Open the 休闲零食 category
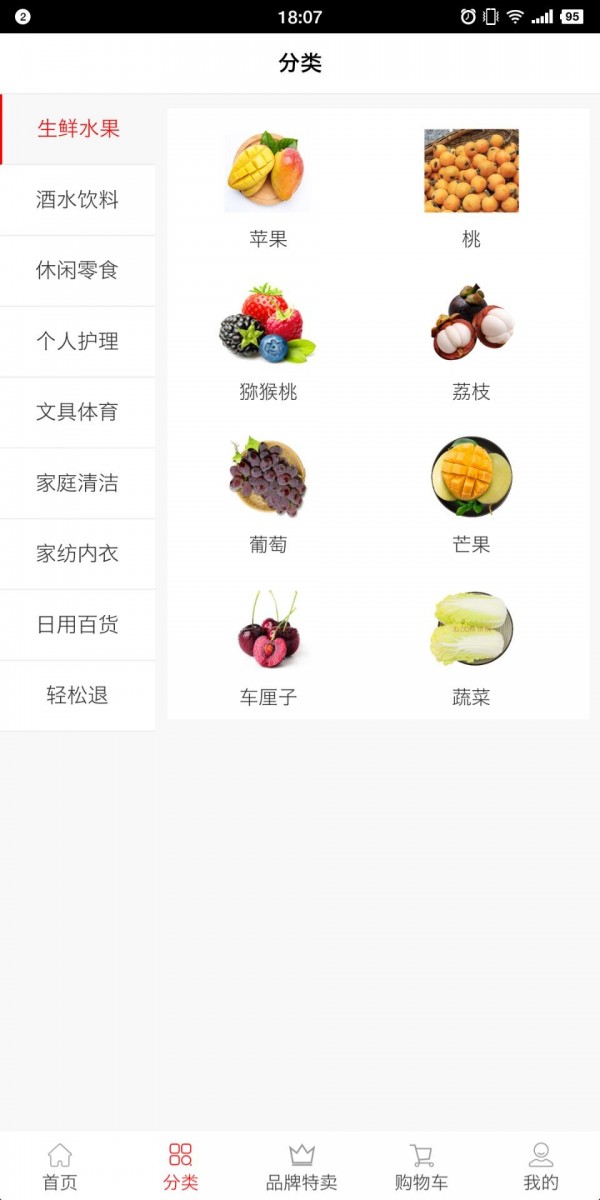 tap(77, 271)
